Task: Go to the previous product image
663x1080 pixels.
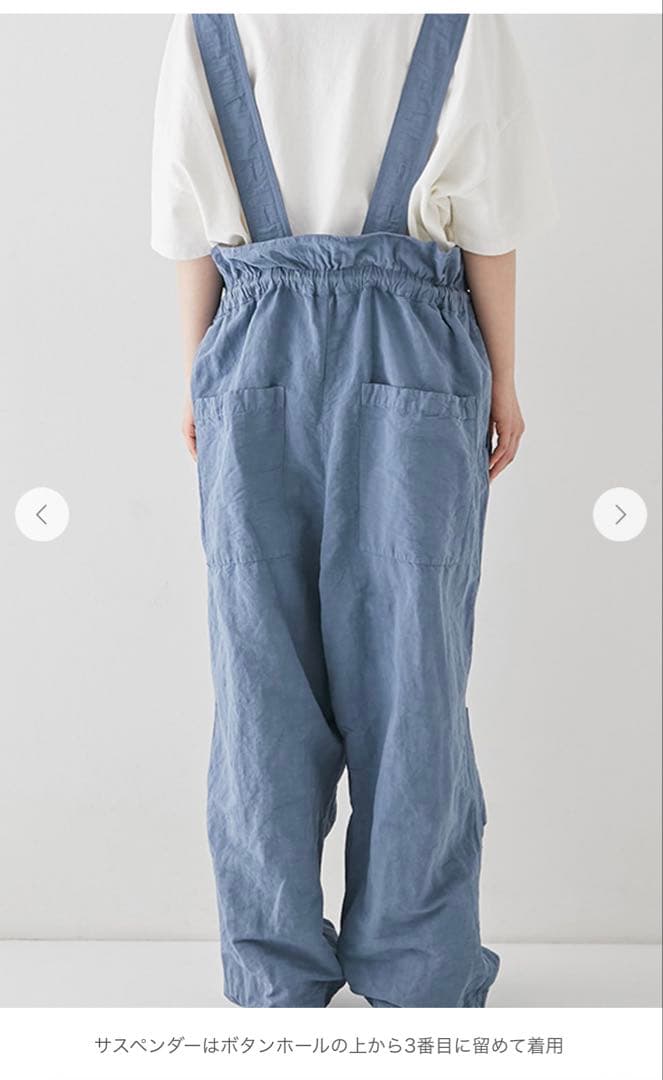Action: click(x=42, y=515)
